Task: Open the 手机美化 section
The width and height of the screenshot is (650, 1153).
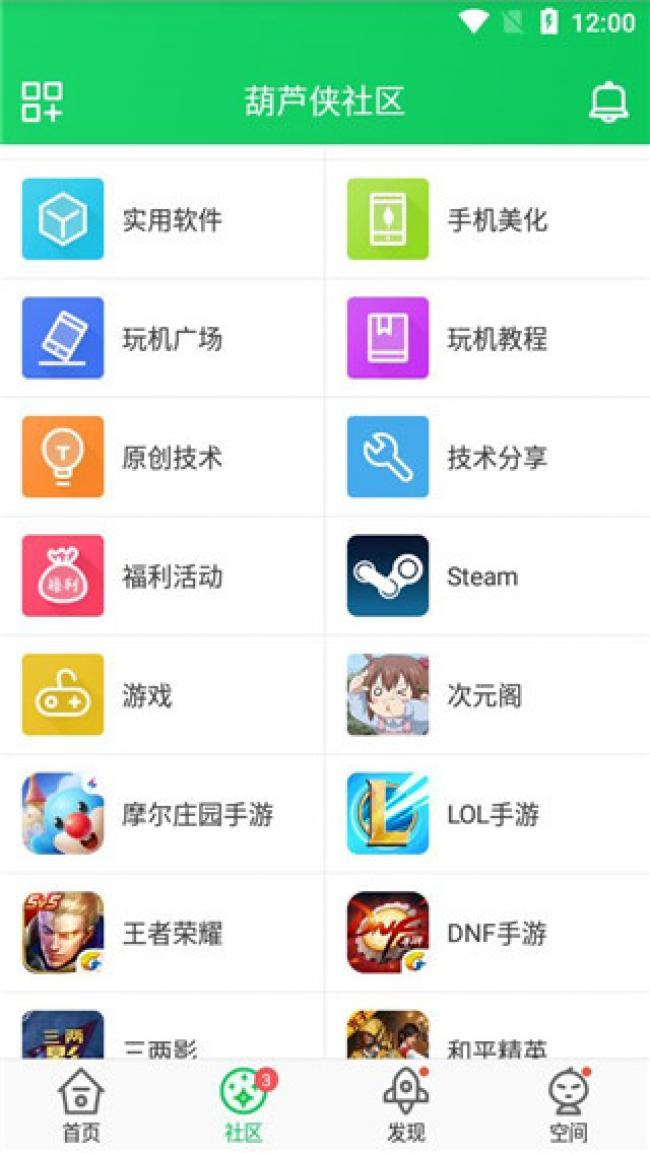Action: (x=487, y=219)
